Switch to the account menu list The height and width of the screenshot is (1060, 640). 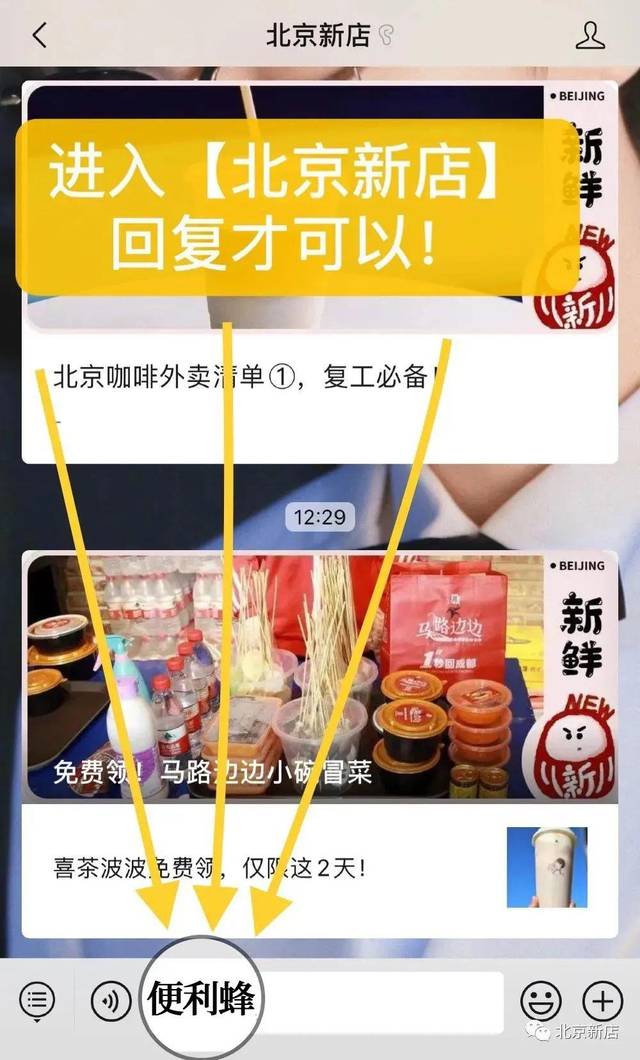pos(37,999)
